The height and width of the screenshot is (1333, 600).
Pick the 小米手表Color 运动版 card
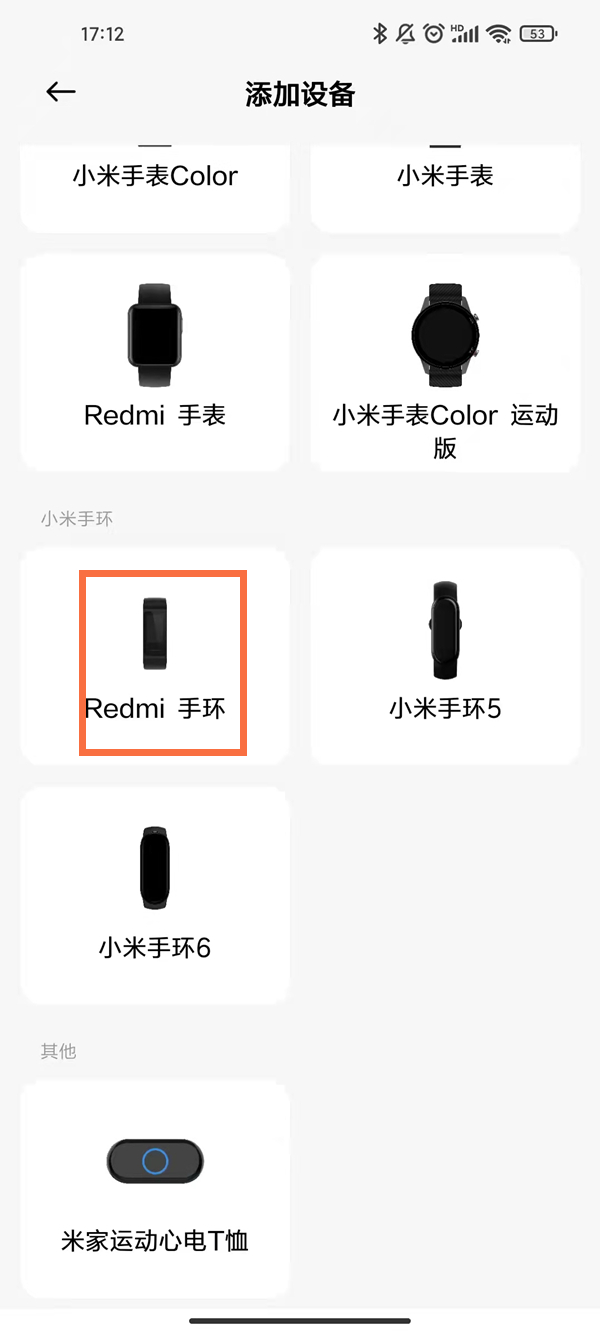445,362
